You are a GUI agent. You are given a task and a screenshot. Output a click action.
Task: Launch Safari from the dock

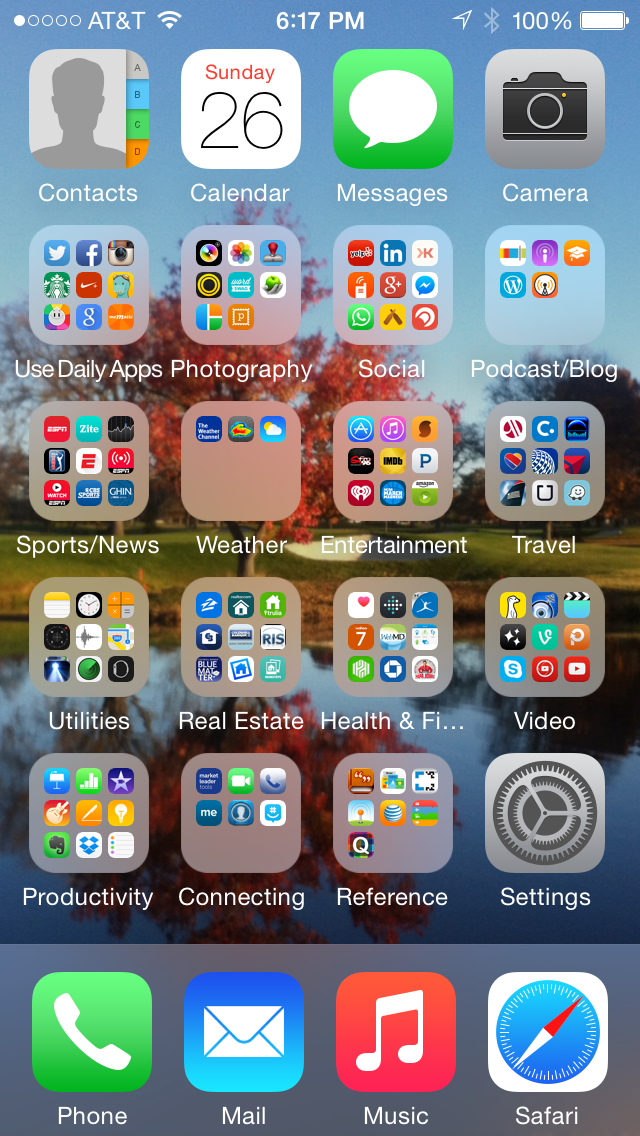tap(548, 1032)
